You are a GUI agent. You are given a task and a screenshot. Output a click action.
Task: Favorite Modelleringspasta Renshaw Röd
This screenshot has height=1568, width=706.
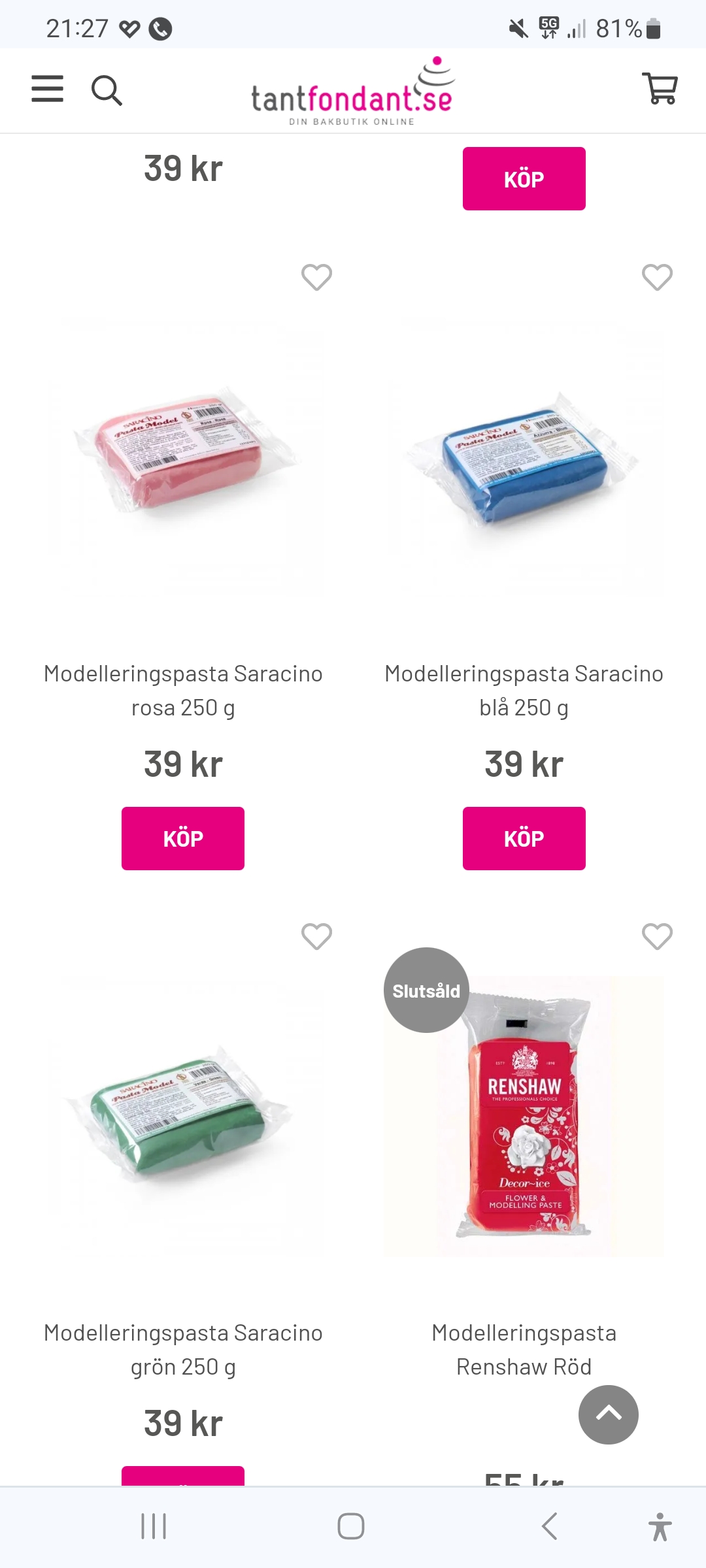(x=657, y=937)
